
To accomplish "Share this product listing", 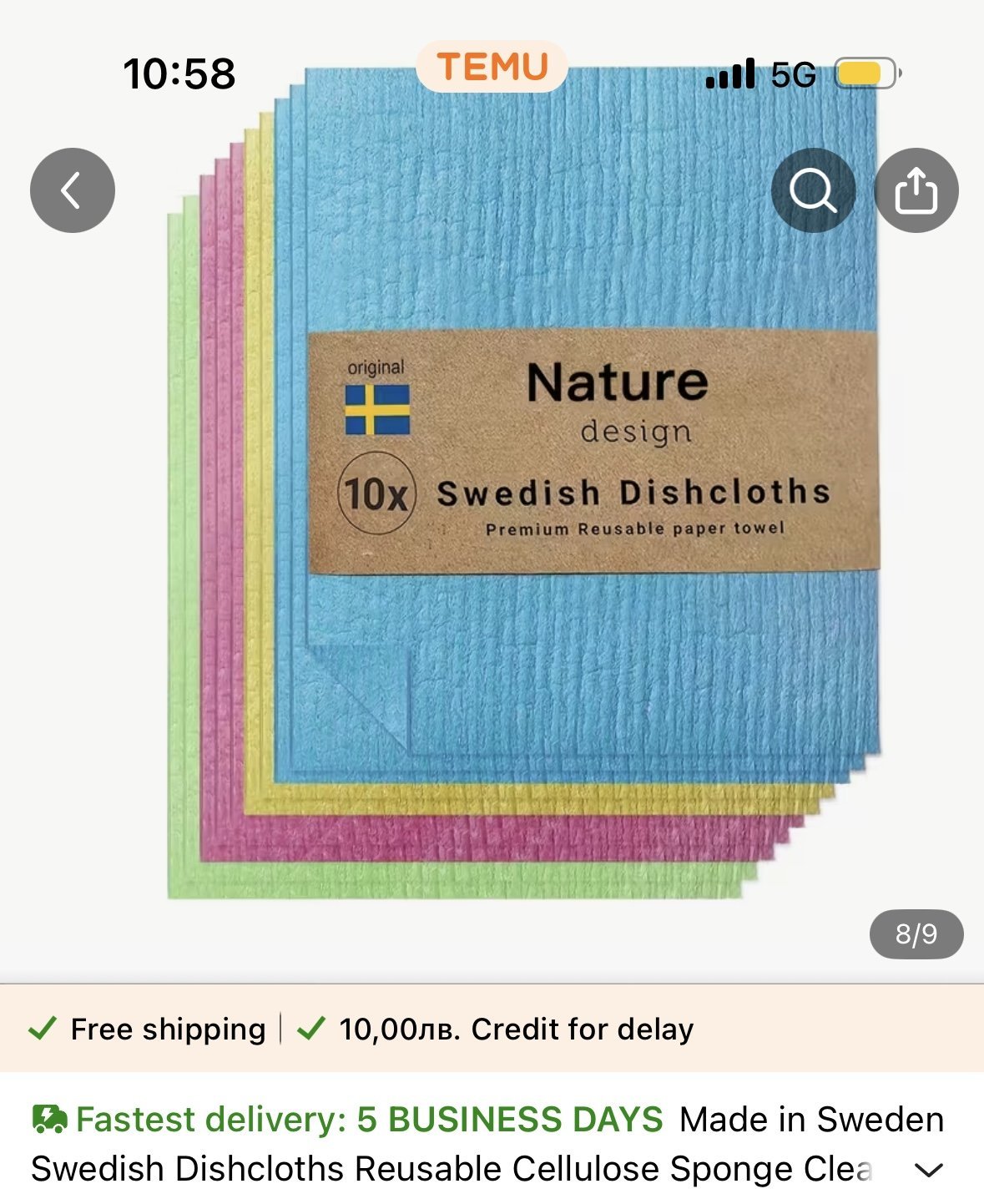I will point(916,190).
